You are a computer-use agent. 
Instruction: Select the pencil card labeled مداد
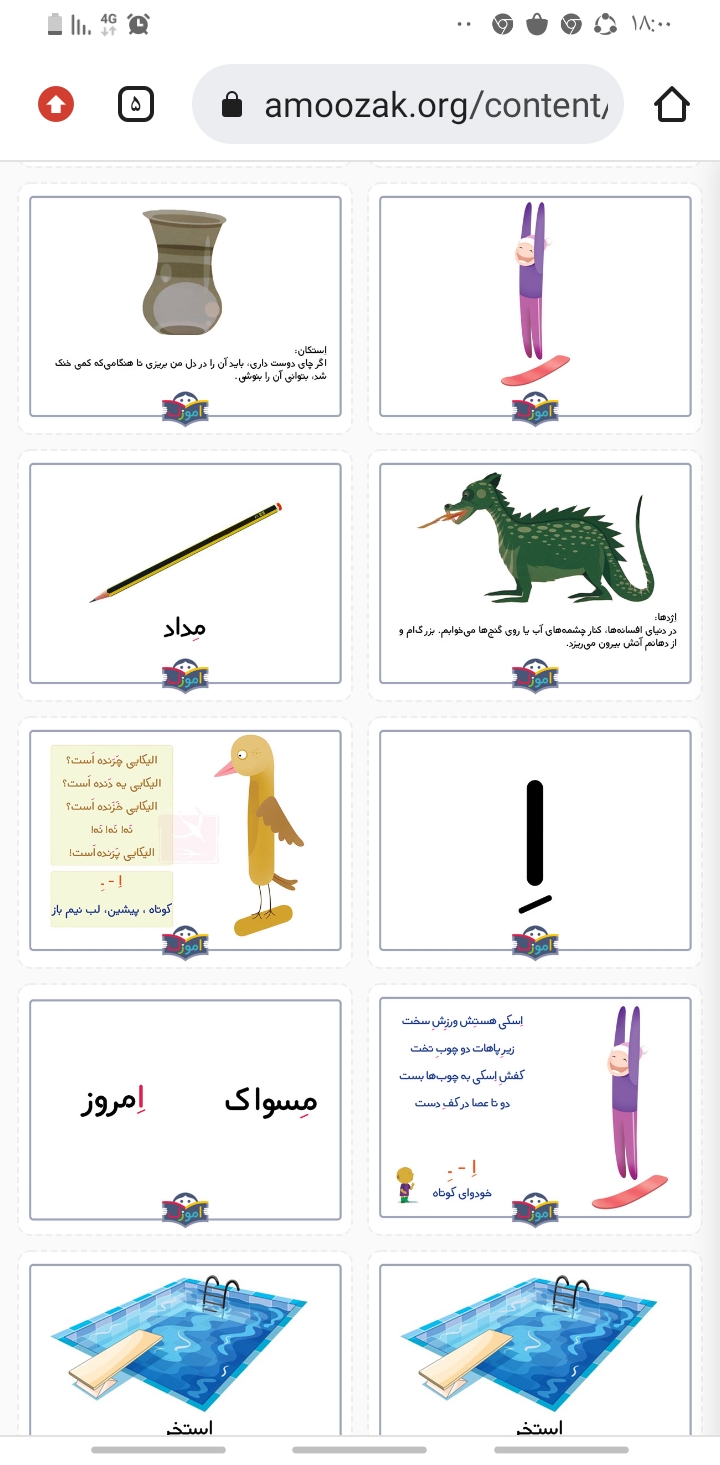pos(185,573)
